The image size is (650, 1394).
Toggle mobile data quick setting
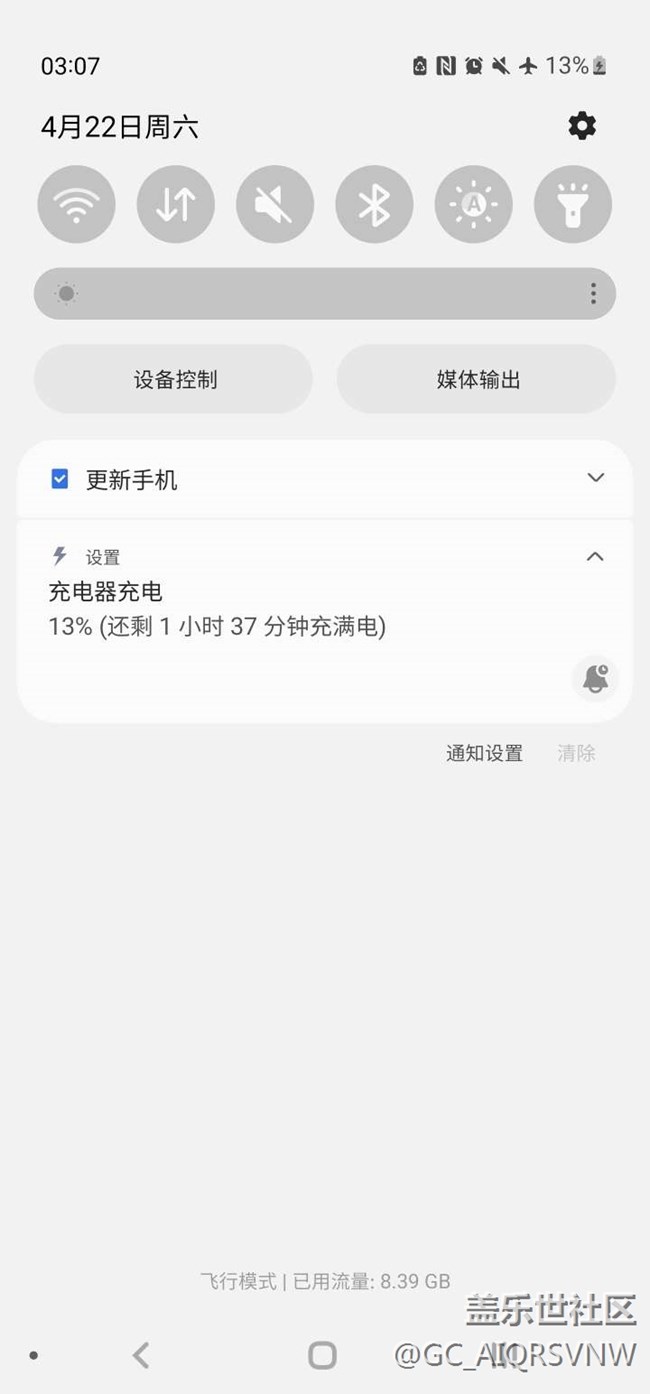[x=175, y=205]
